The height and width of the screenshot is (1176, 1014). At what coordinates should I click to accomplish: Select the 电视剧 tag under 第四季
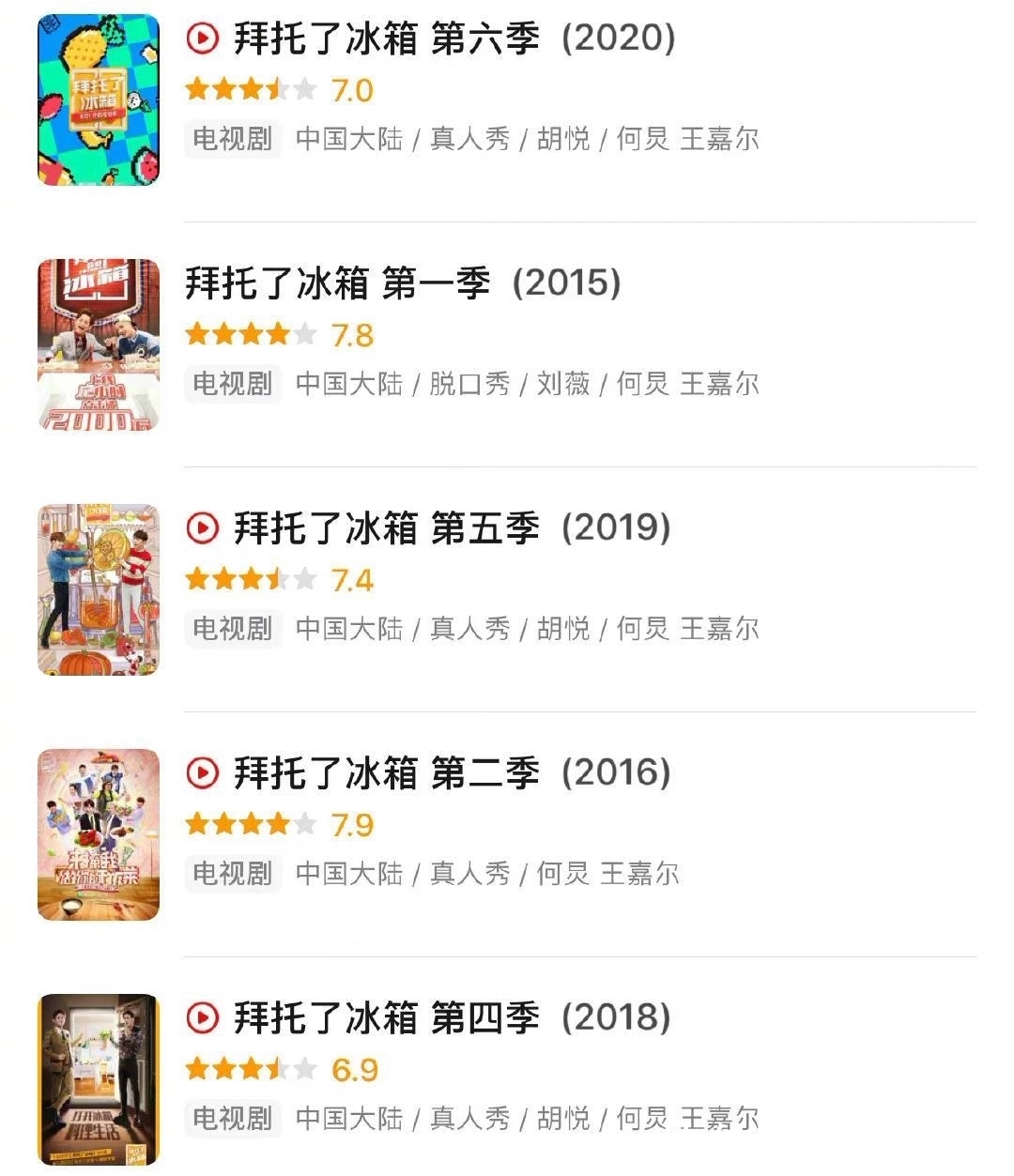pos(232,1118)
